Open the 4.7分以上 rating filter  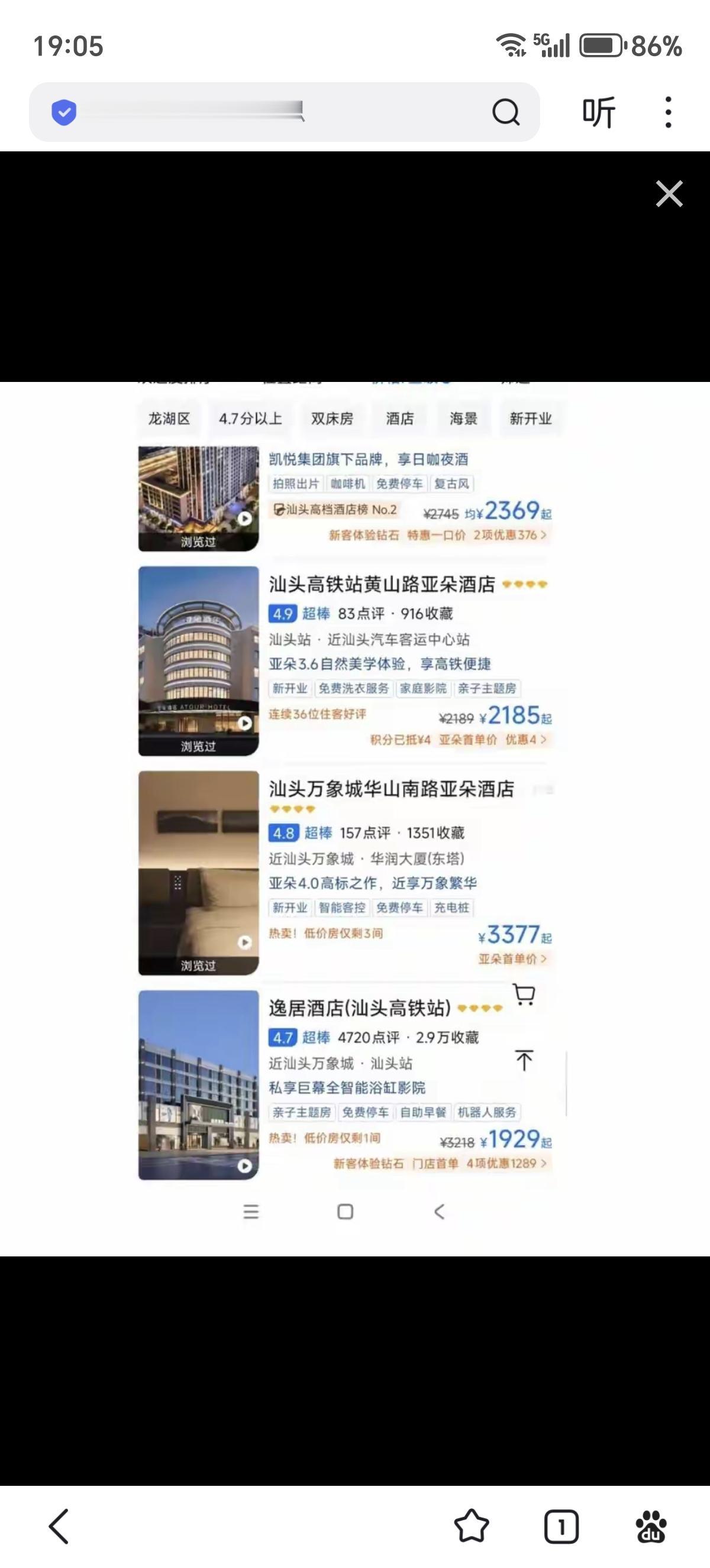250,419
